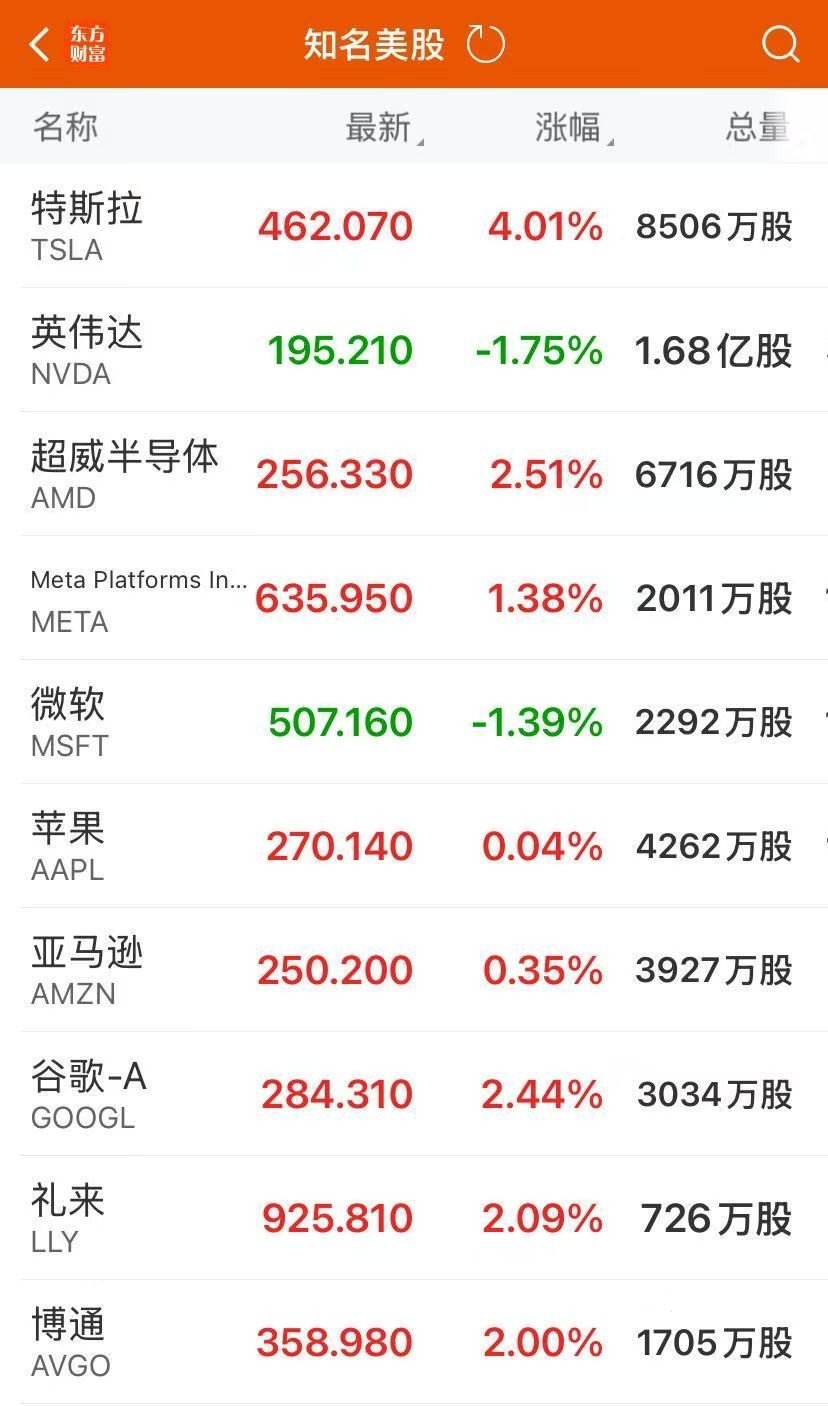828x1406 pixels.
Task: Open search using the magnifier icon
Action: click(779, 43)
